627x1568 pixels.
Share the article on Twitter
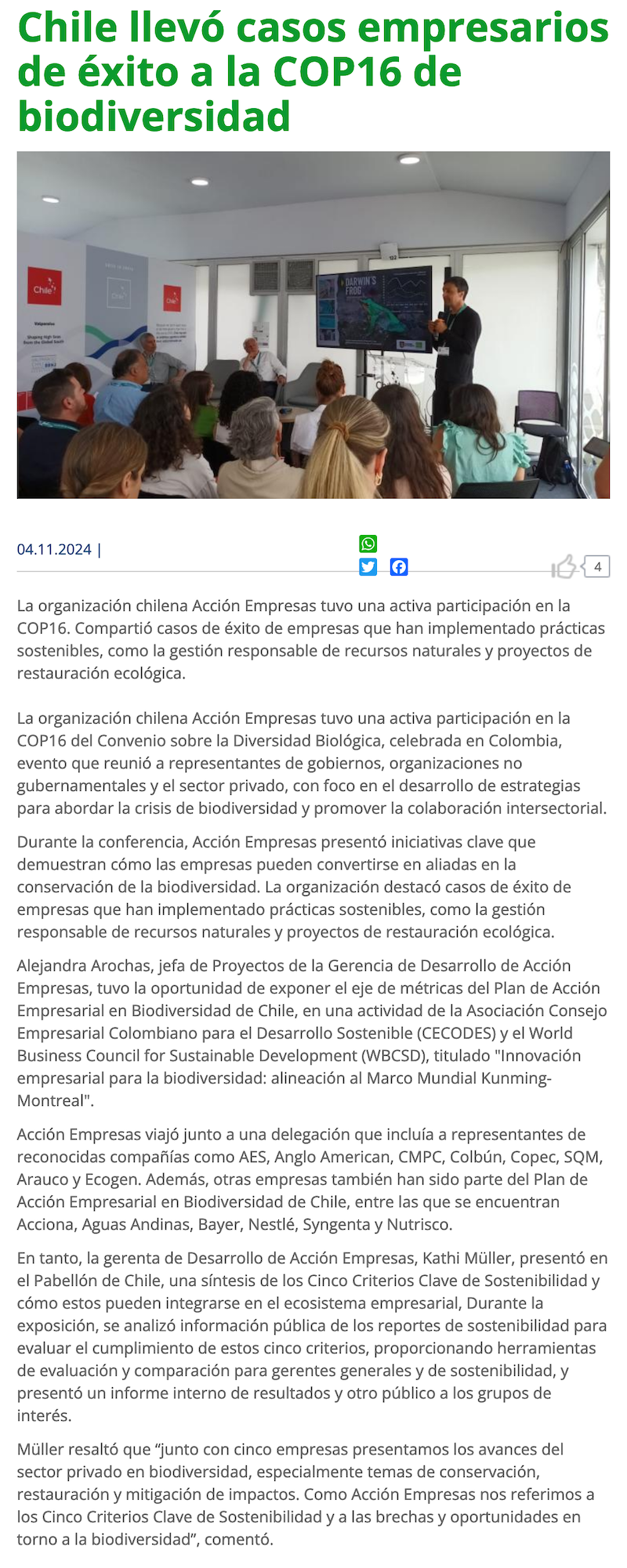click(368, 567)
